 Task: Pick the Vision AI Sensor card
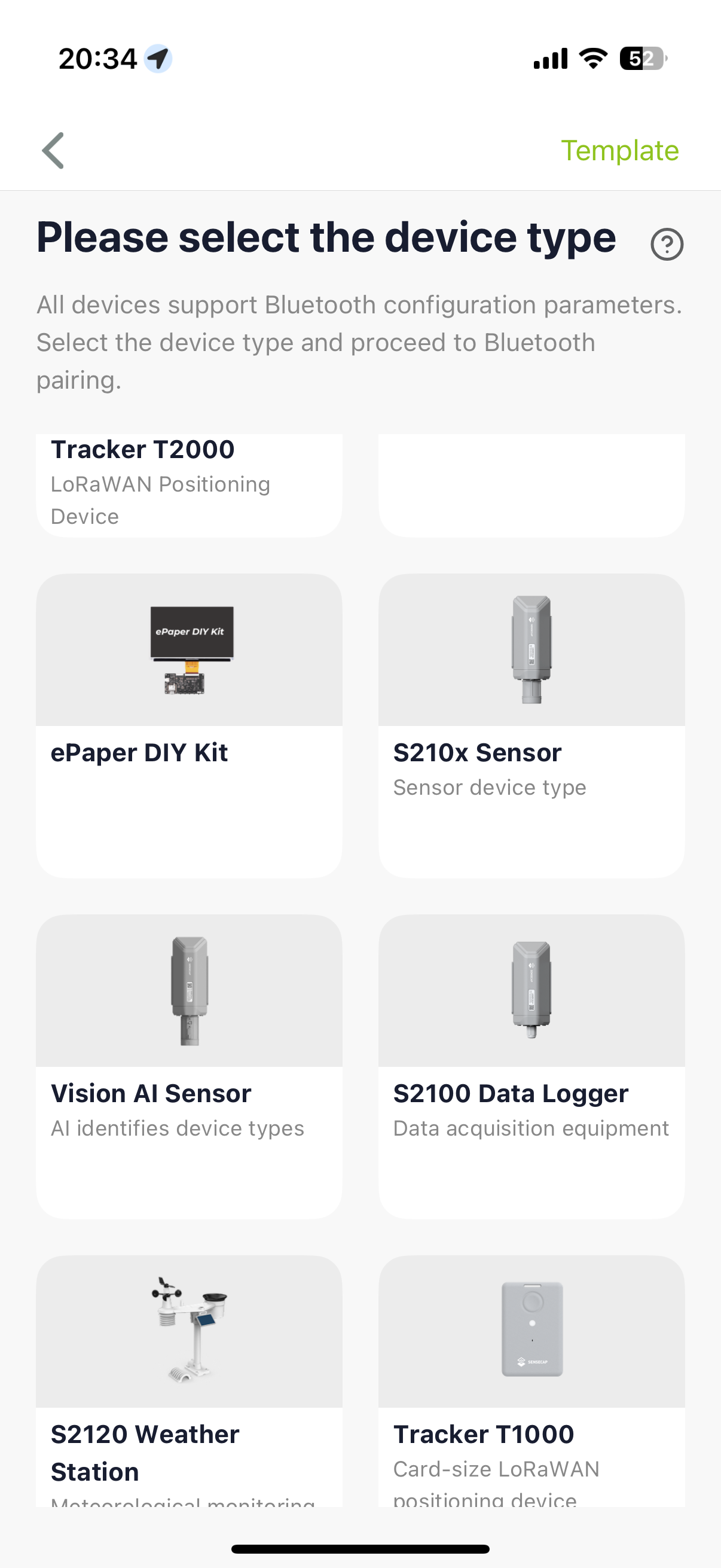(x=188, y=1065)
